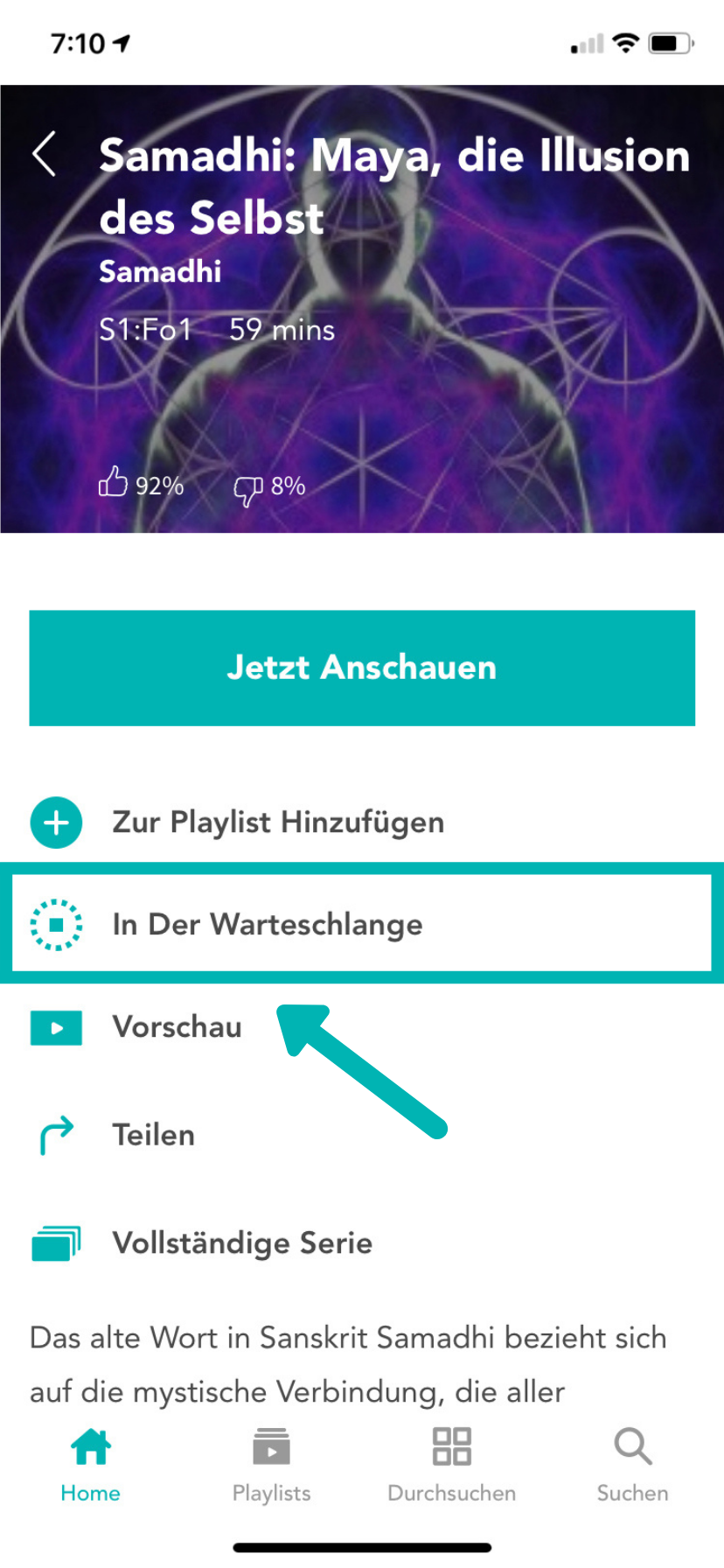724x1568 pixels.
Task: Tap the Jetzt Anschauen button
Action: tap(362, 667)
